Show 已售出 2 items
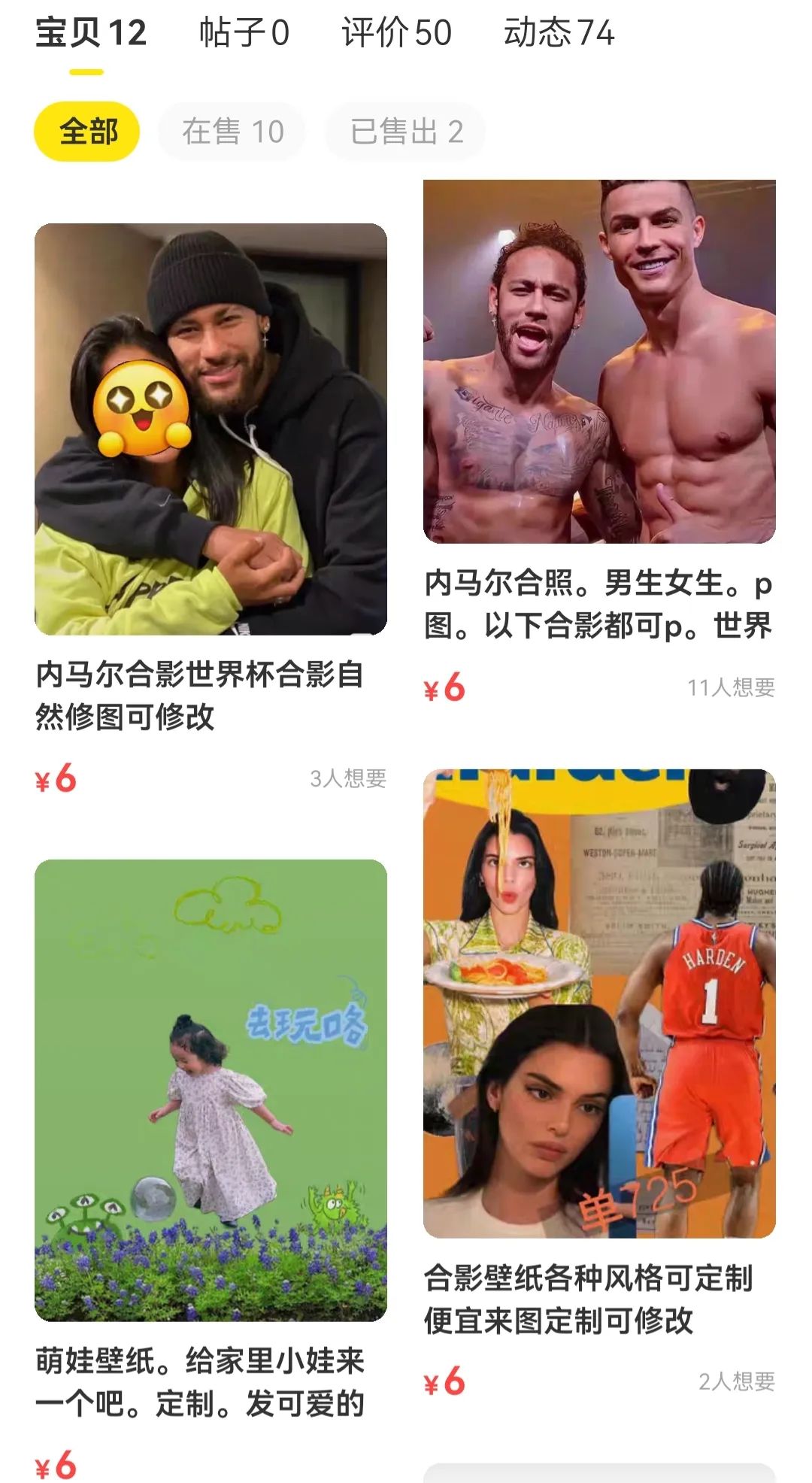The image size is (812, 1483). point(406,132)
